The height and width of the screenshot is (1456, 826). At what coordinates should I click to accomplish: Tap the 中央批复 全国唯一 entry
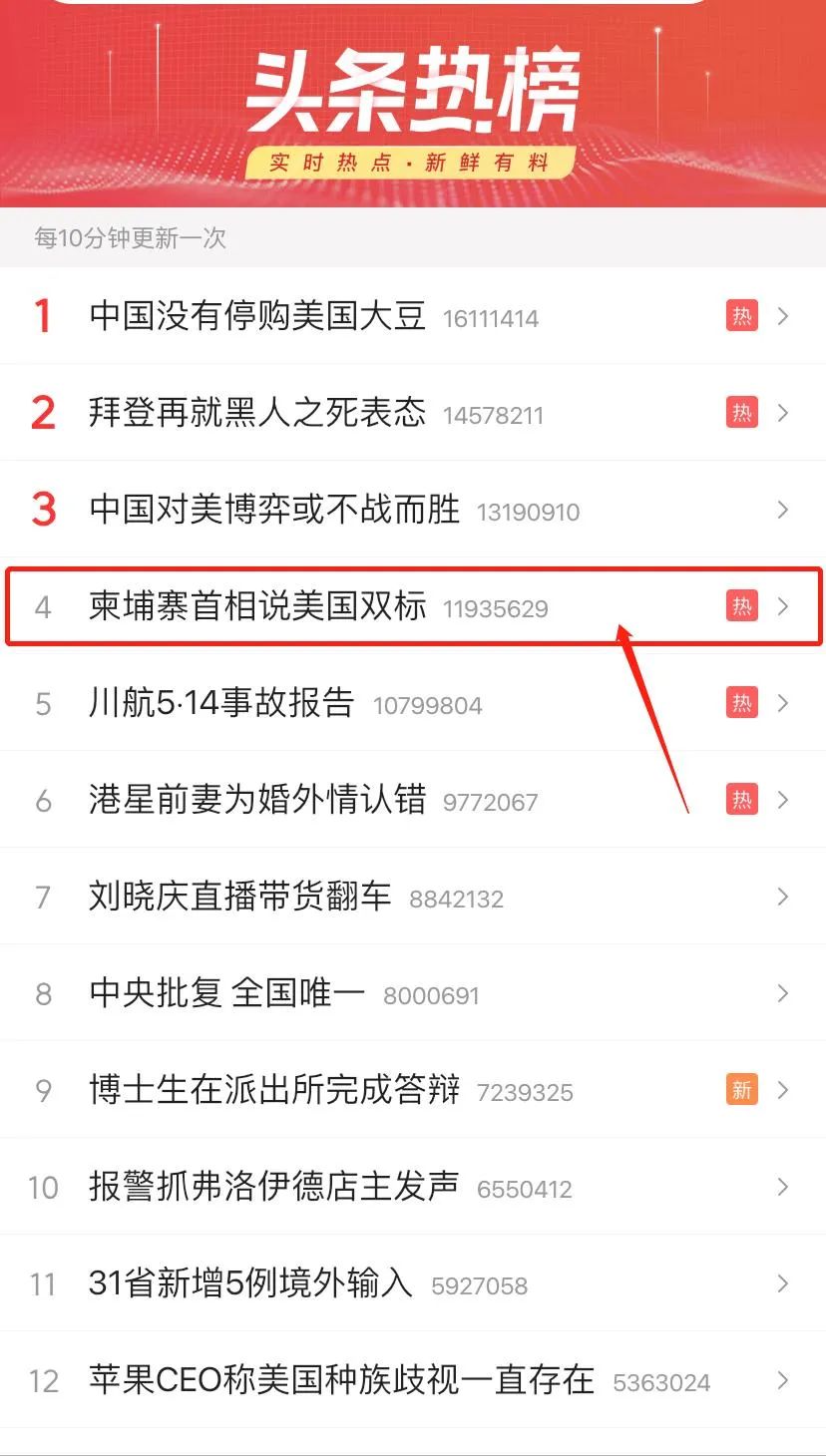tap(227, 993)
